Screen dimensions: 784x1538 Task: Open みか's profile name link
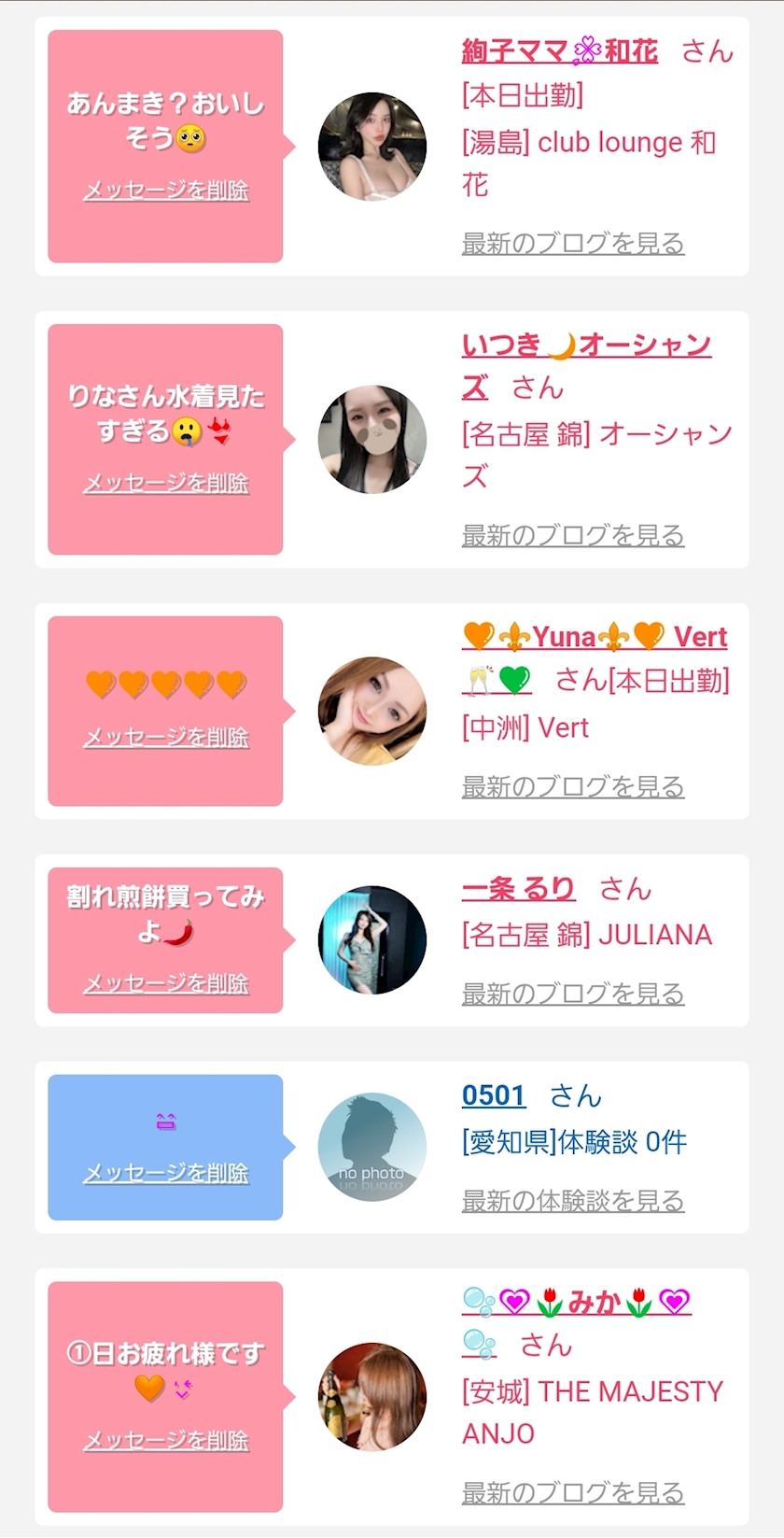click(x=577, y=1323)
